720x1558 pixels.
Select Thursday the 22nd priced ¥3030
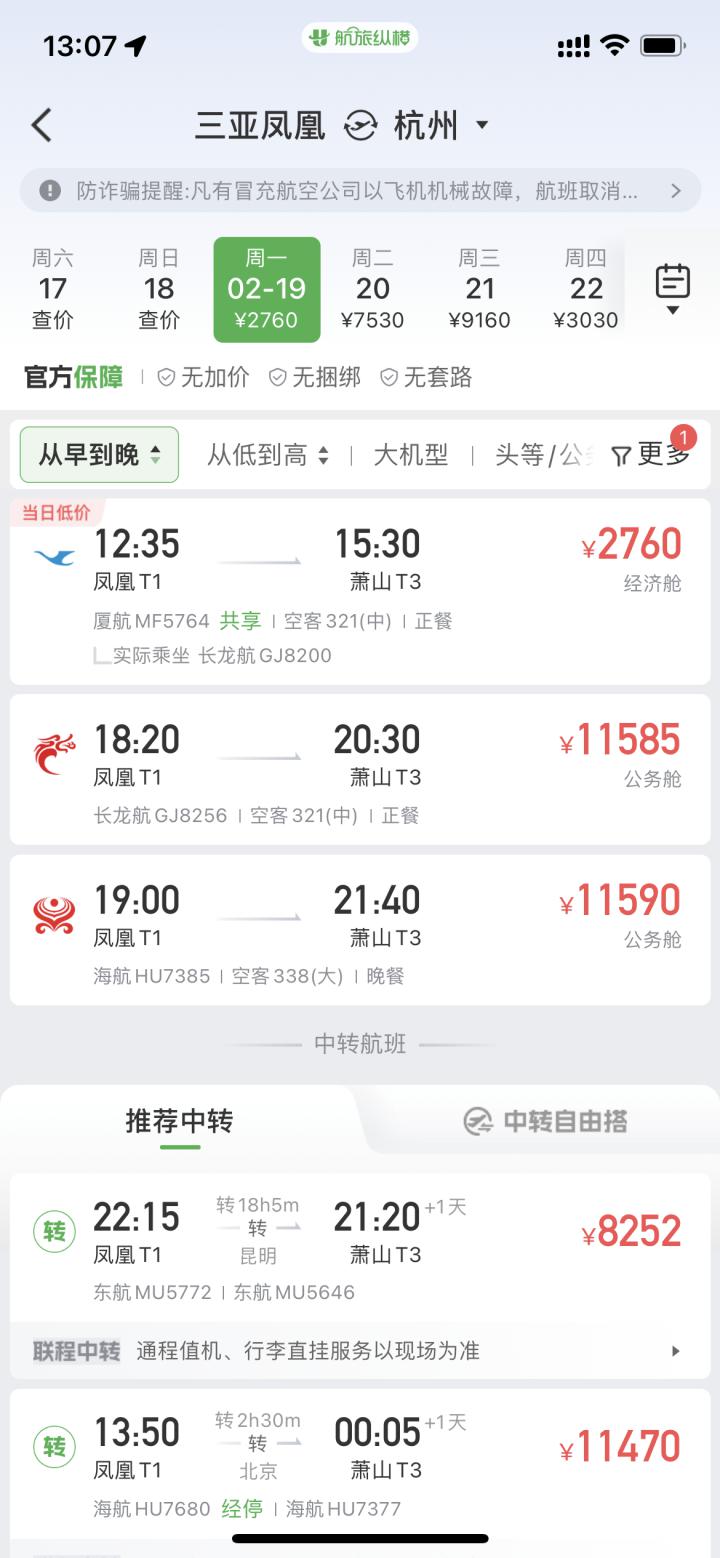(586, 289)
